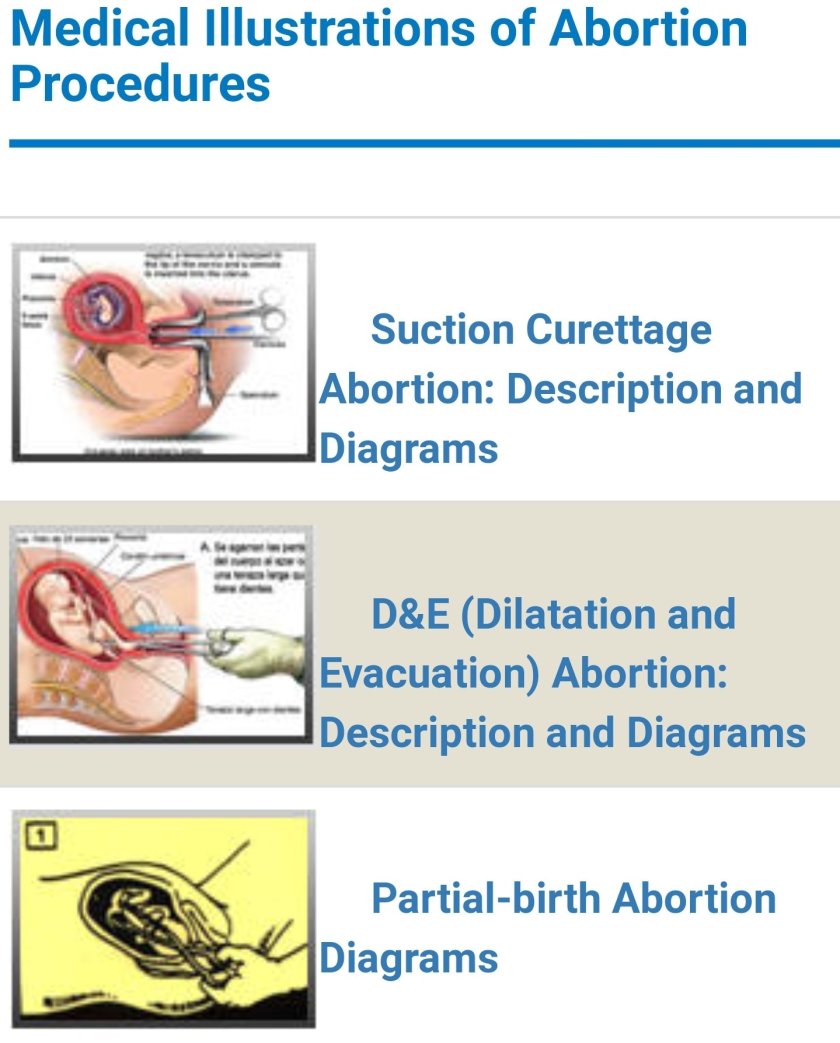Open Suction Curettage Abortion description link

560,388
